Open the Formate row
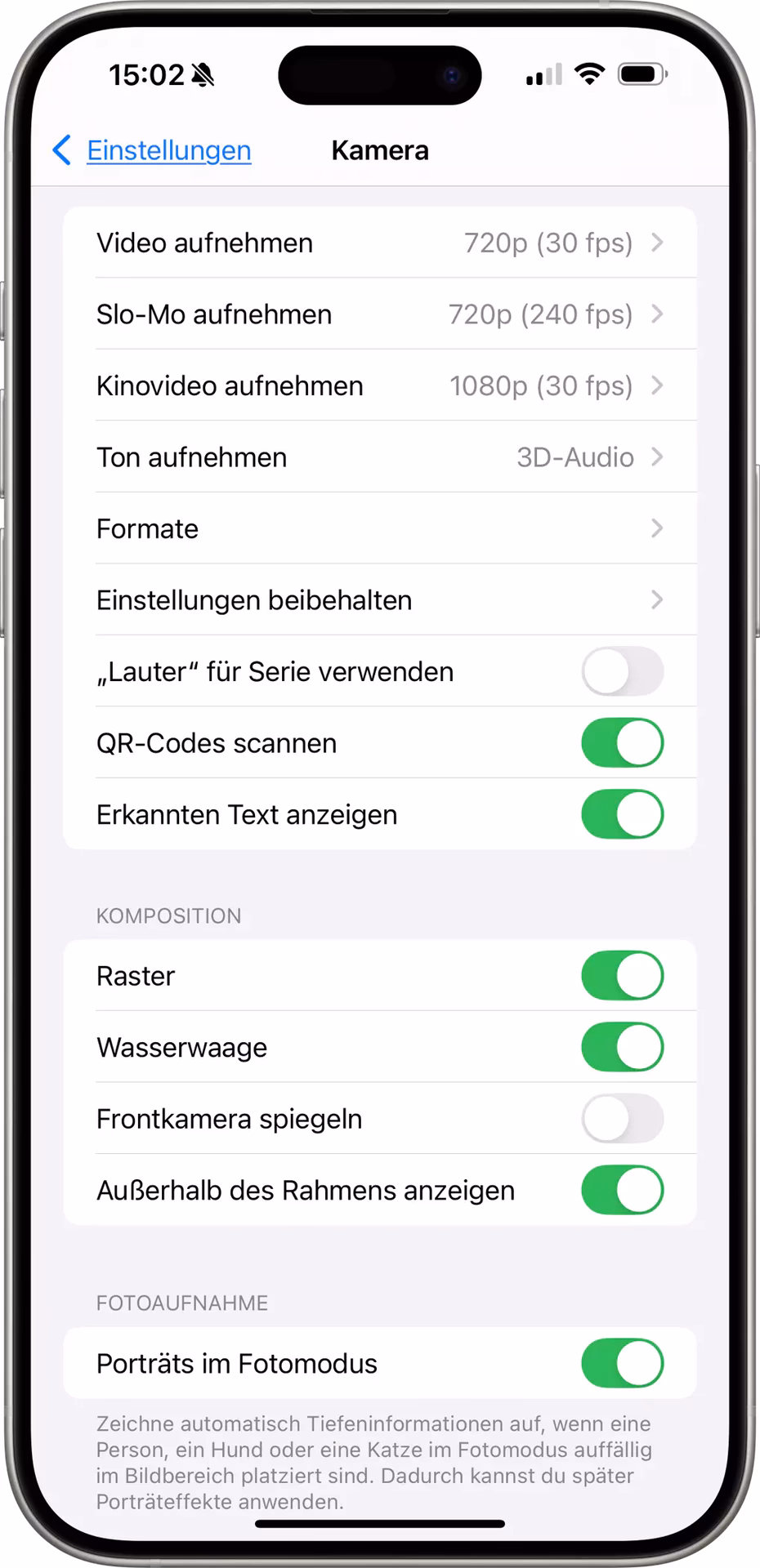 (x=379, y=528)
